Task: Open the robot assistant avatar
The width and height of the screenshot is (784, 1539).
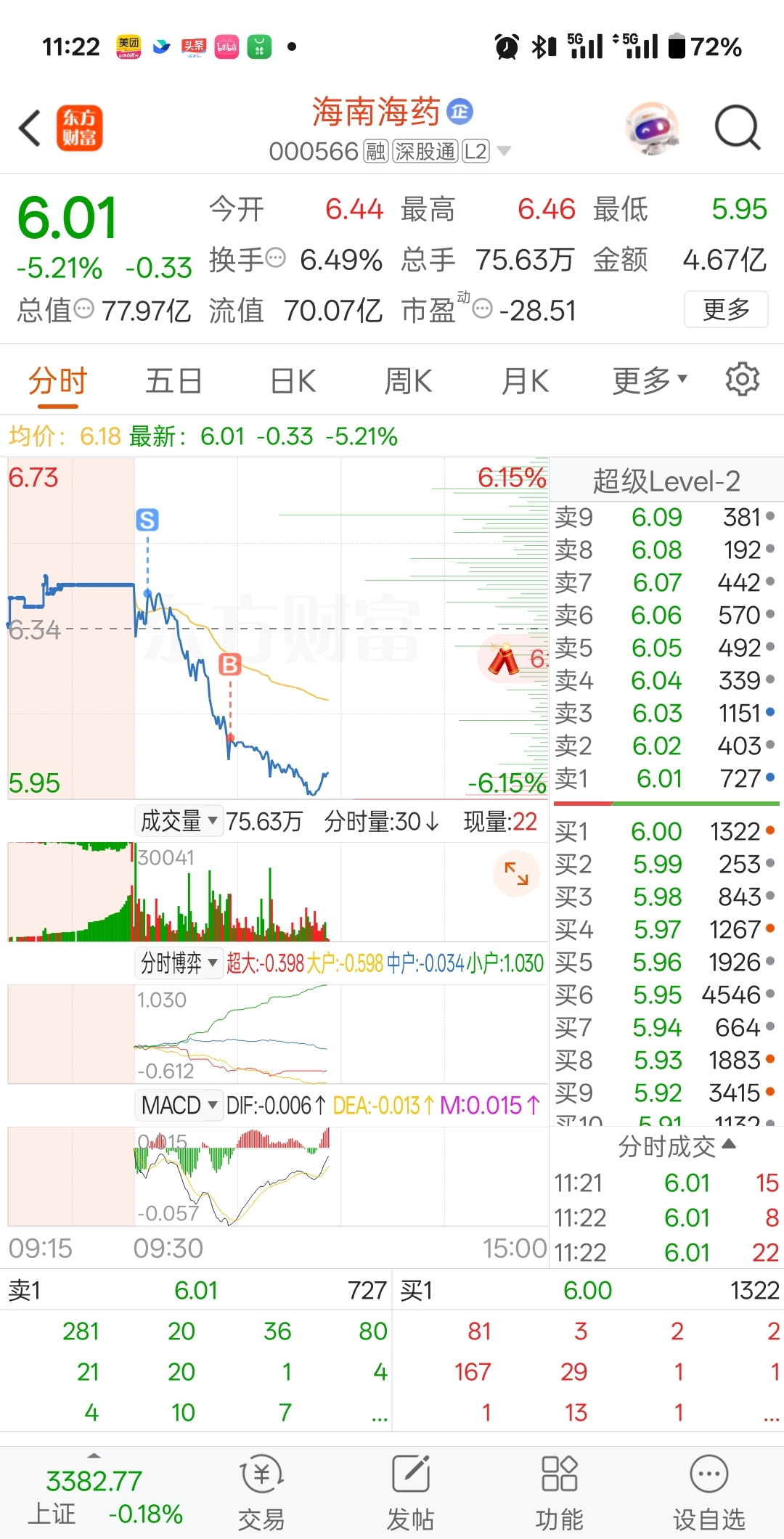Action: pyautogui.click(x=653, y=128)
